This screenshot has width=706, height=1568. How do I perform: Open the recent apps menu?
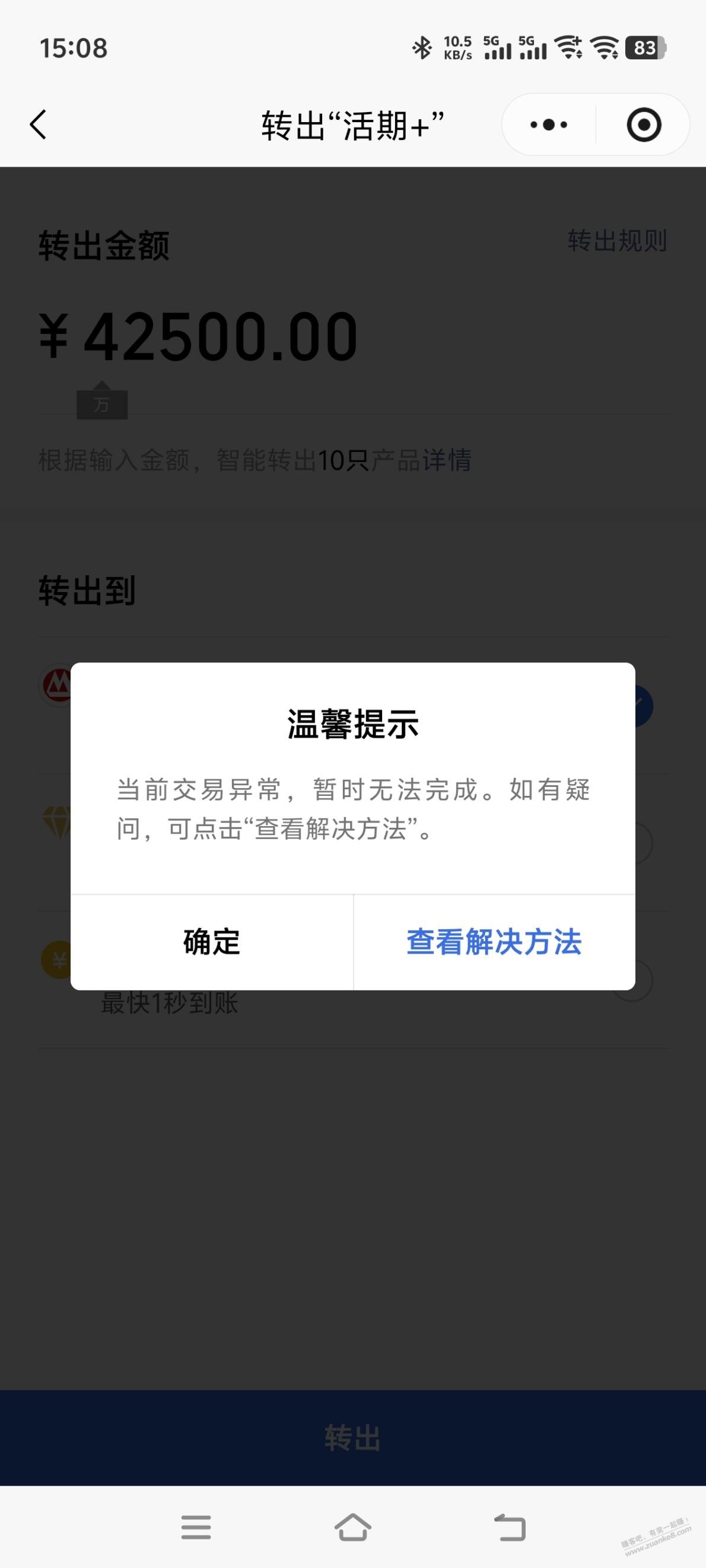point(196,1527)
